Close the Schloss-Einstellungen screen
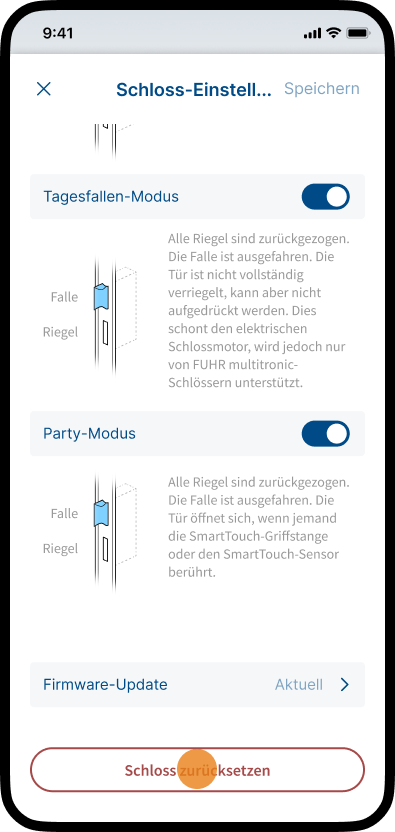395x832 pixels. (x=44, y=89)
